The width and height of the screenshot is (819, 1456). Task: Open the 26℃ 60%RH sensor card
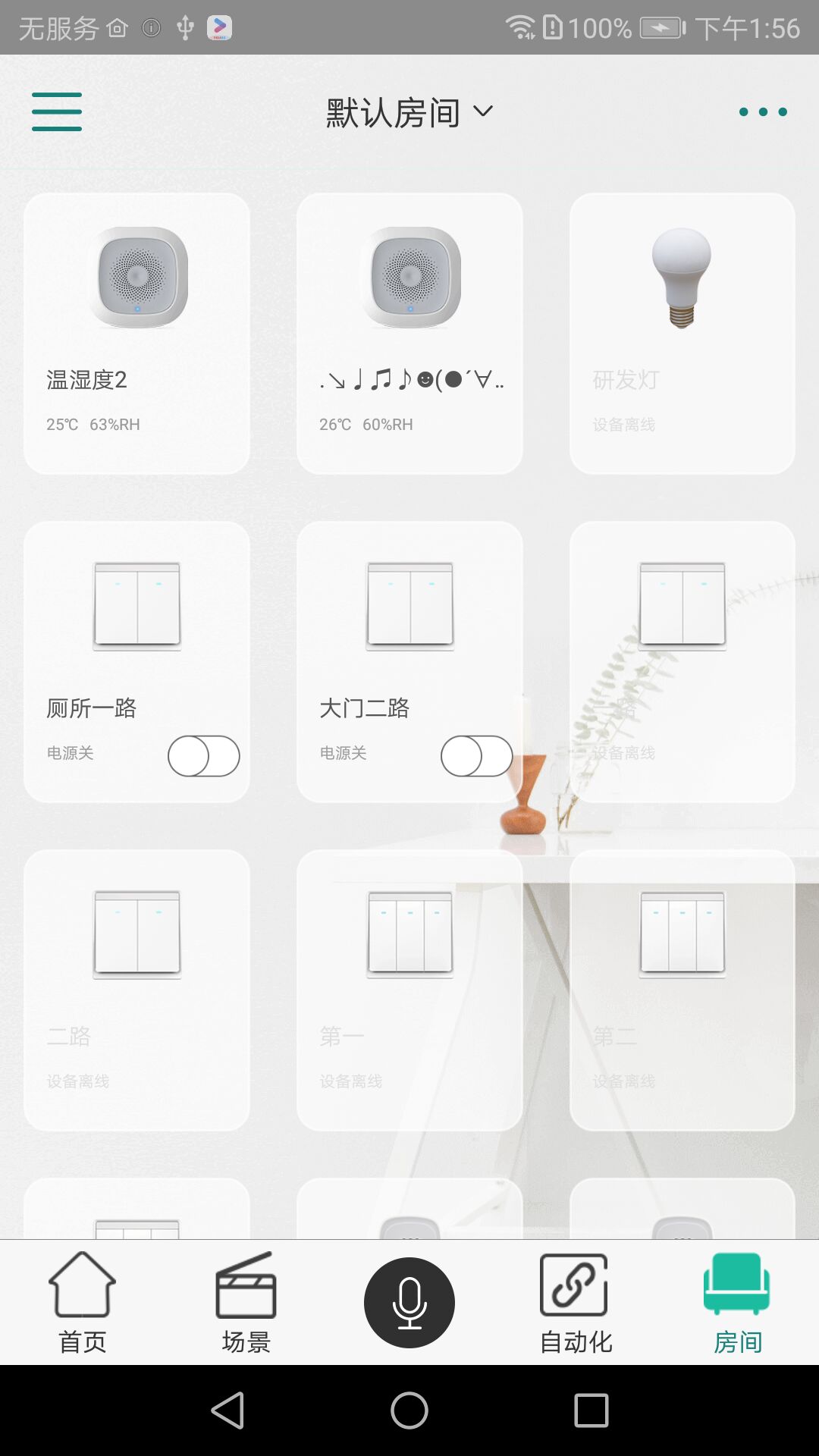409,334
